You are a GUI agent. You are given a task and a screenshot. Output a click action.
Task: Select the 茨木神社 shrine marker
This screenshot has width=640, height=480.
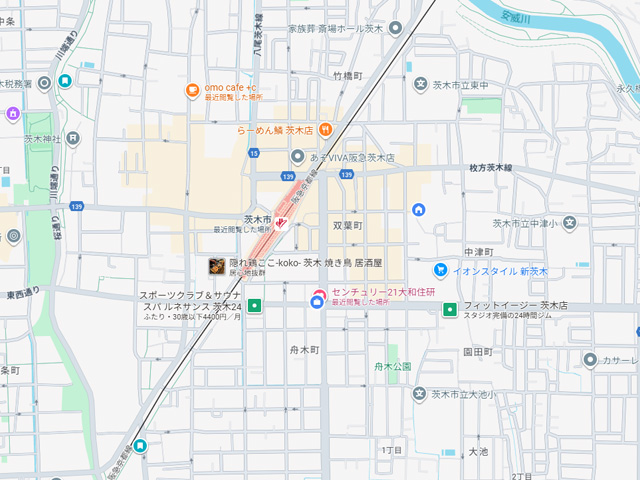(74, 138)
